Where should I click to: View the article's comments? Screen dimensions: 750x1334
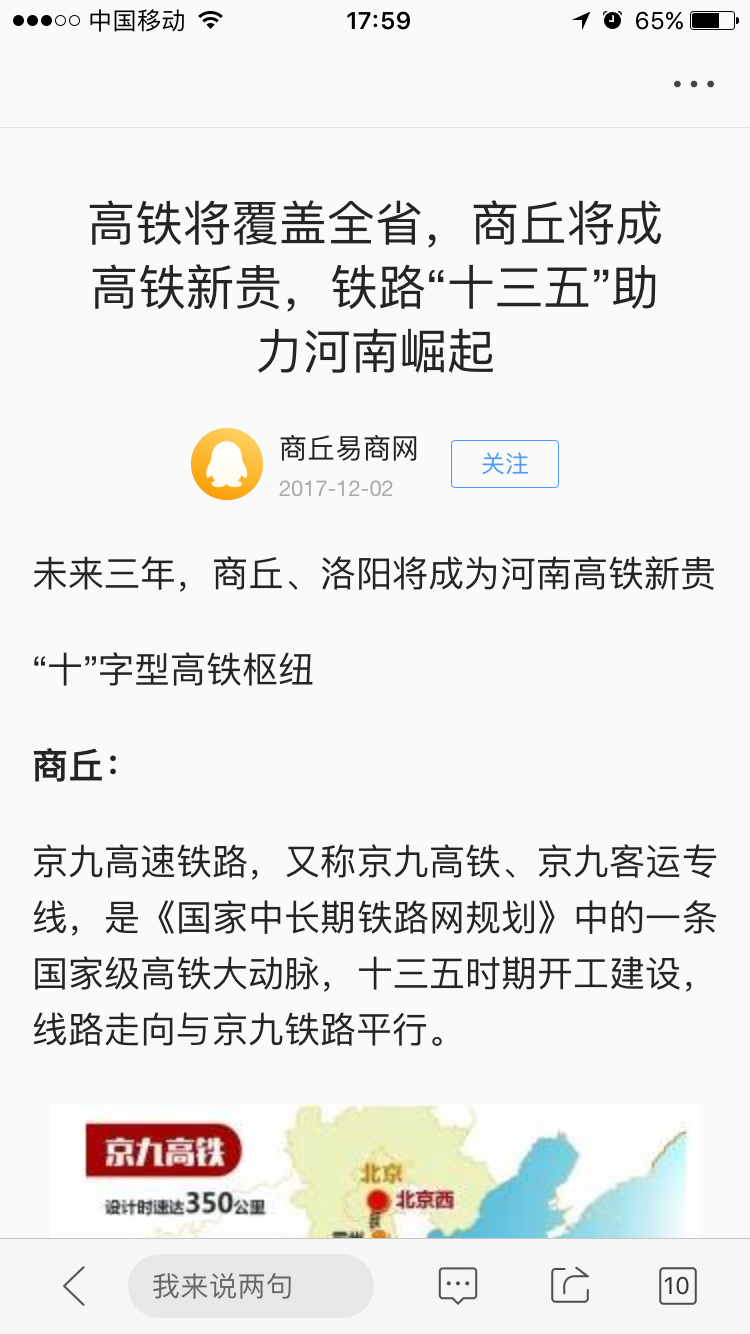pos(458,1285)
